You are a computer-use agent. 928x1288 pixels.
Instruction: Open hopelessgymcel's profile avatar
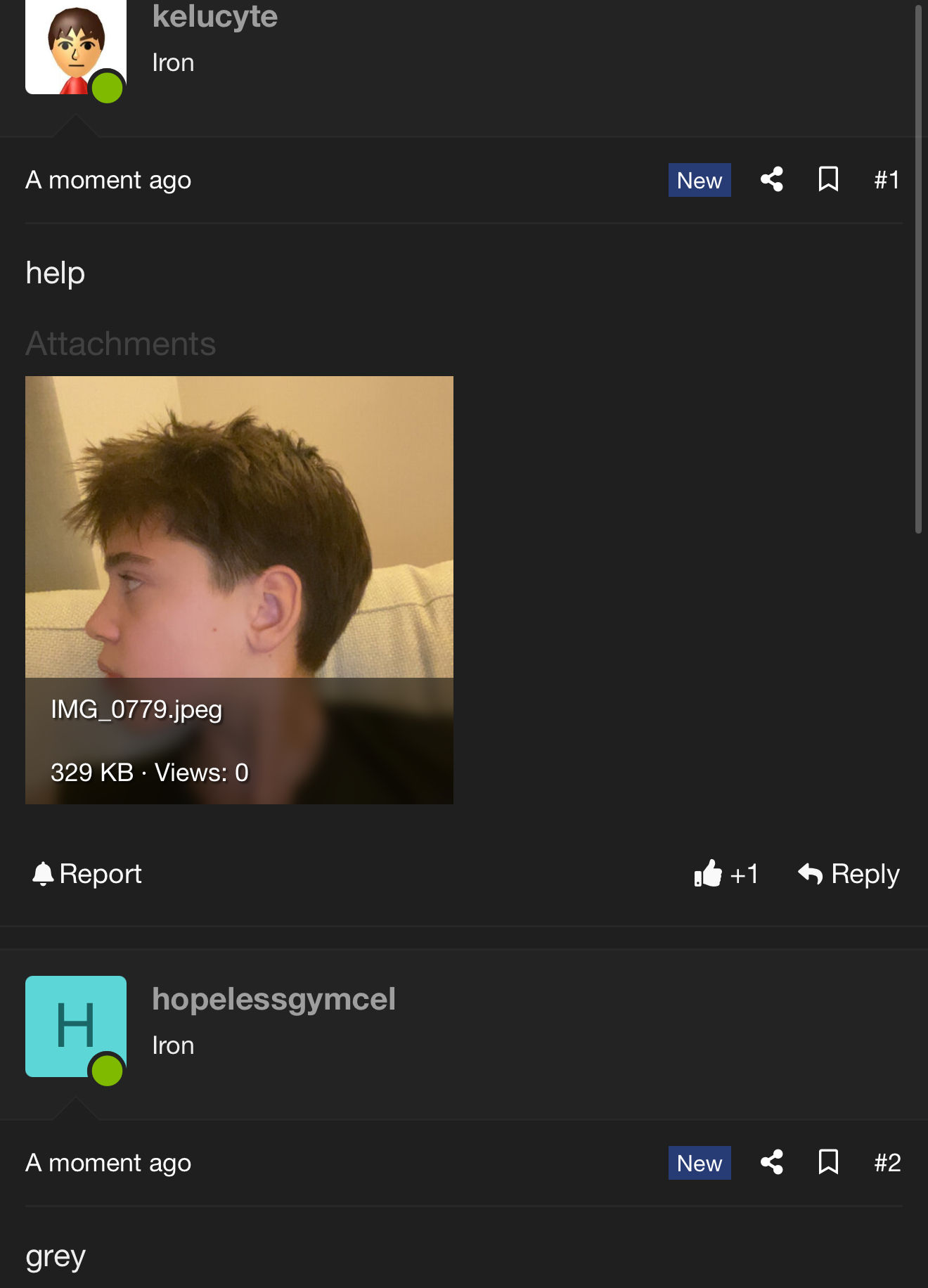pyautogui.click(x=75, y=1026)
